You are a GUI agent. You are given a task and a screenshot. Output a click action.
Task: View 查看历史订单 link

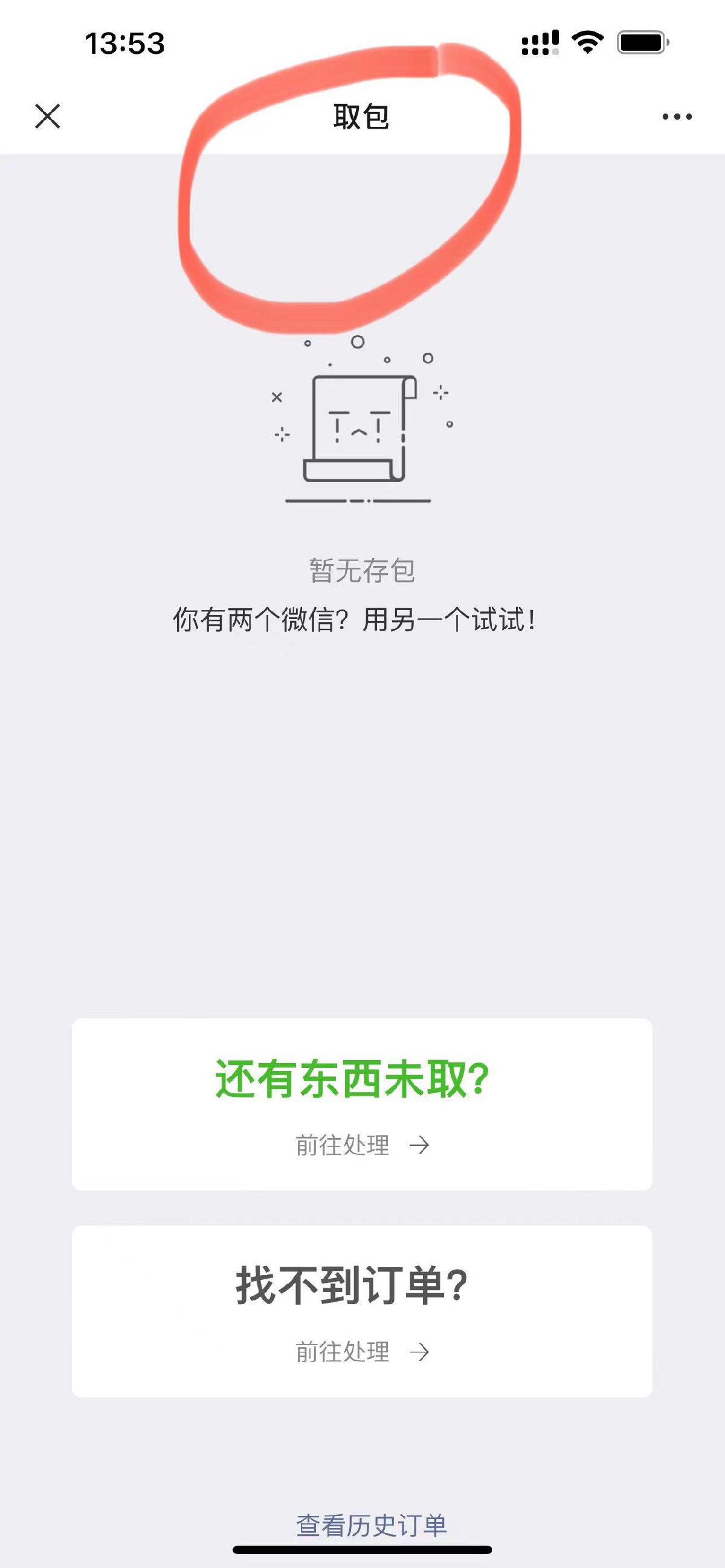[372, 1525]
